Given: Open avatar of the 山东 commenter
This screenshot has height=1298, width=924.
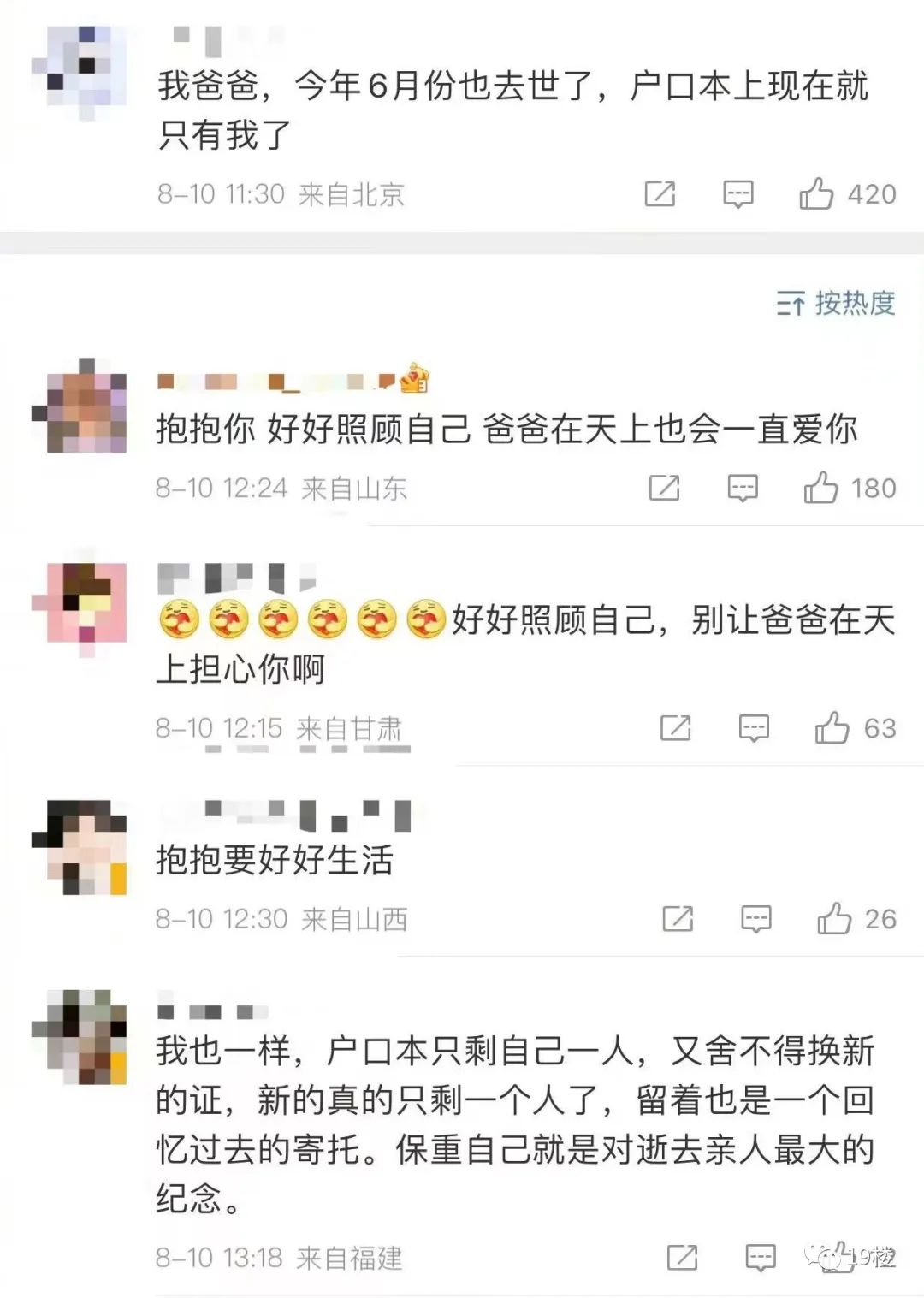Looking at the screenshot, I should (80, 406).
